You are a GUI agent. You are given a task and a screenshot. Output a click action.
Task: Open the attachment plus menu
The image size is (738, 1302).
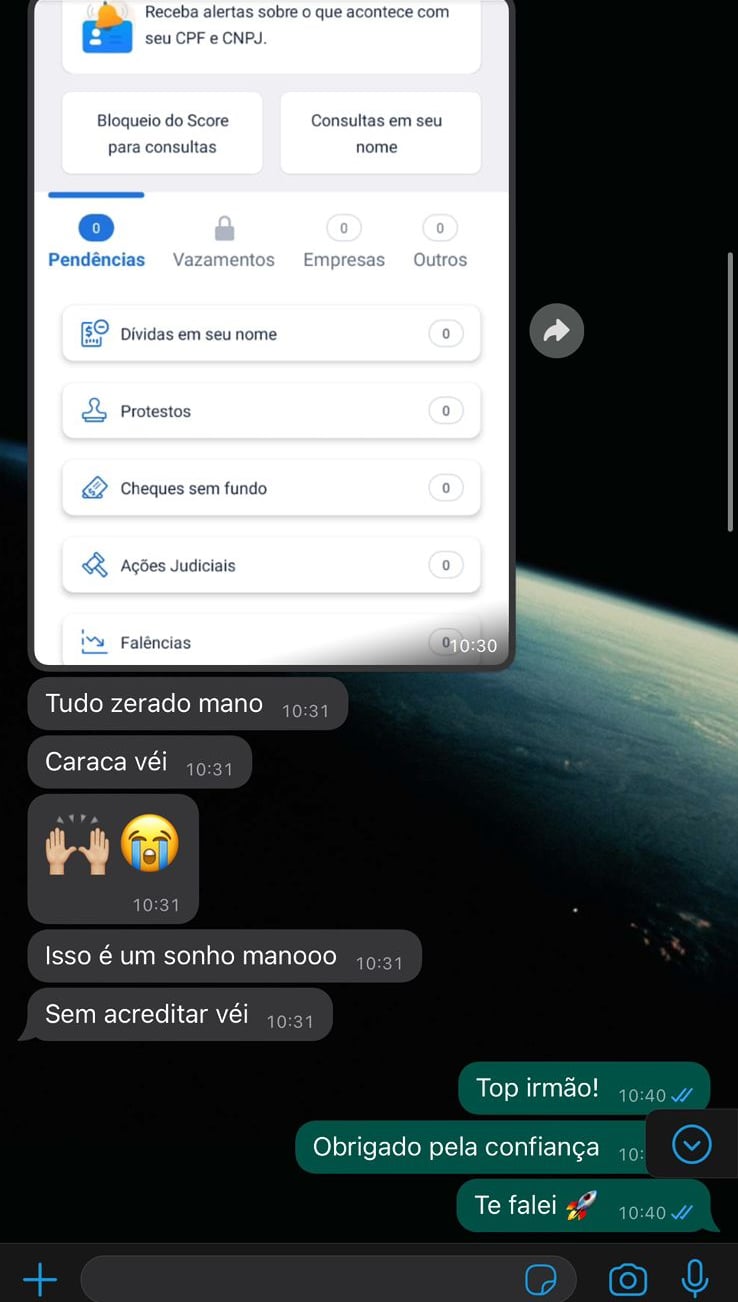click(40, 1279)
